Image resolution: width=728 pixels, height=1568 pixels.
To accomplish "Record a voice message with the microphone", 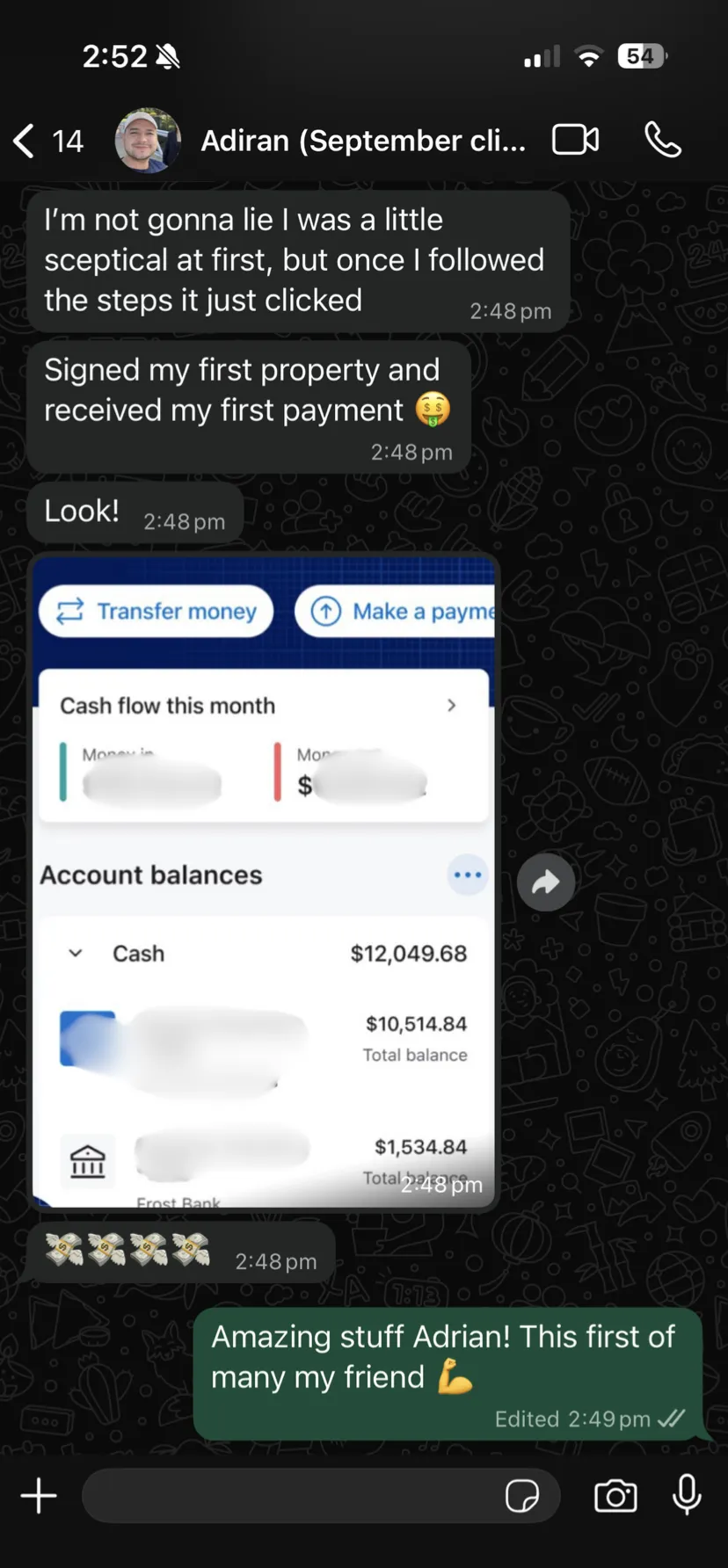I will (x=687, y=1495).
